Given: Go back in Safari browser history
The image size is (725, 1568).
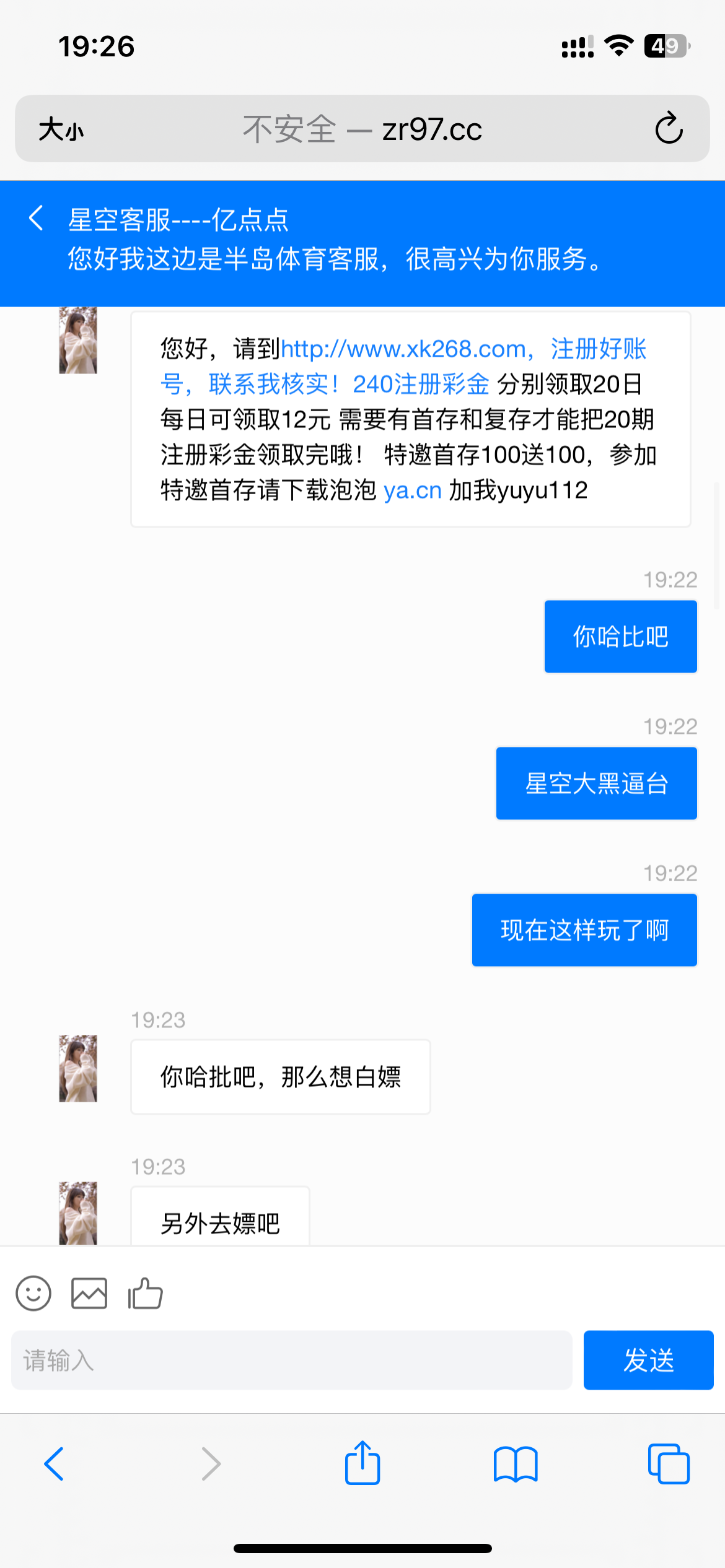Looking at the screenshot, I should [55, 1464].
